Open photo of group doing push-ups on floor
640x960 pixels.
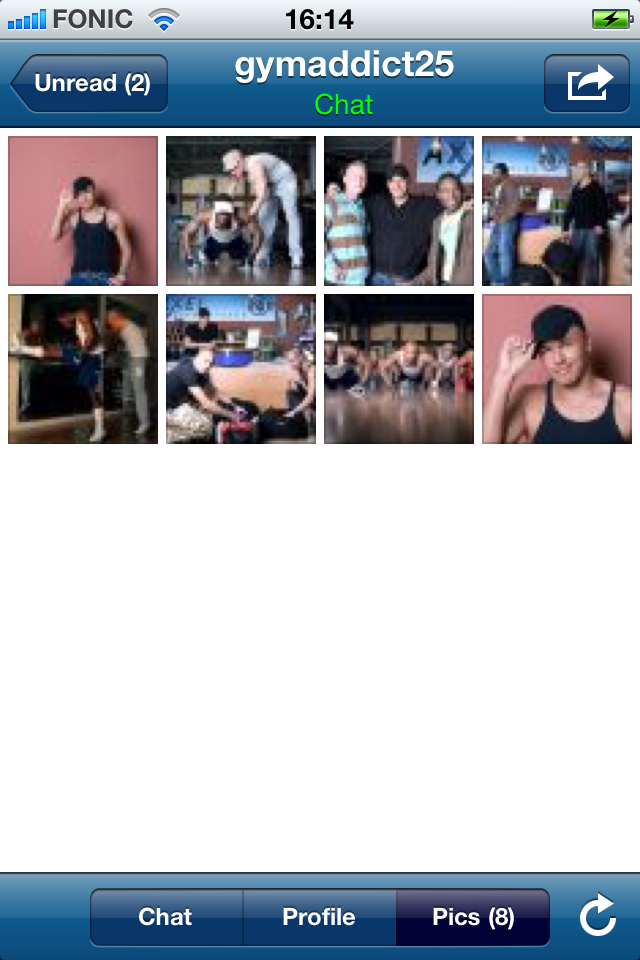point(399,369)
